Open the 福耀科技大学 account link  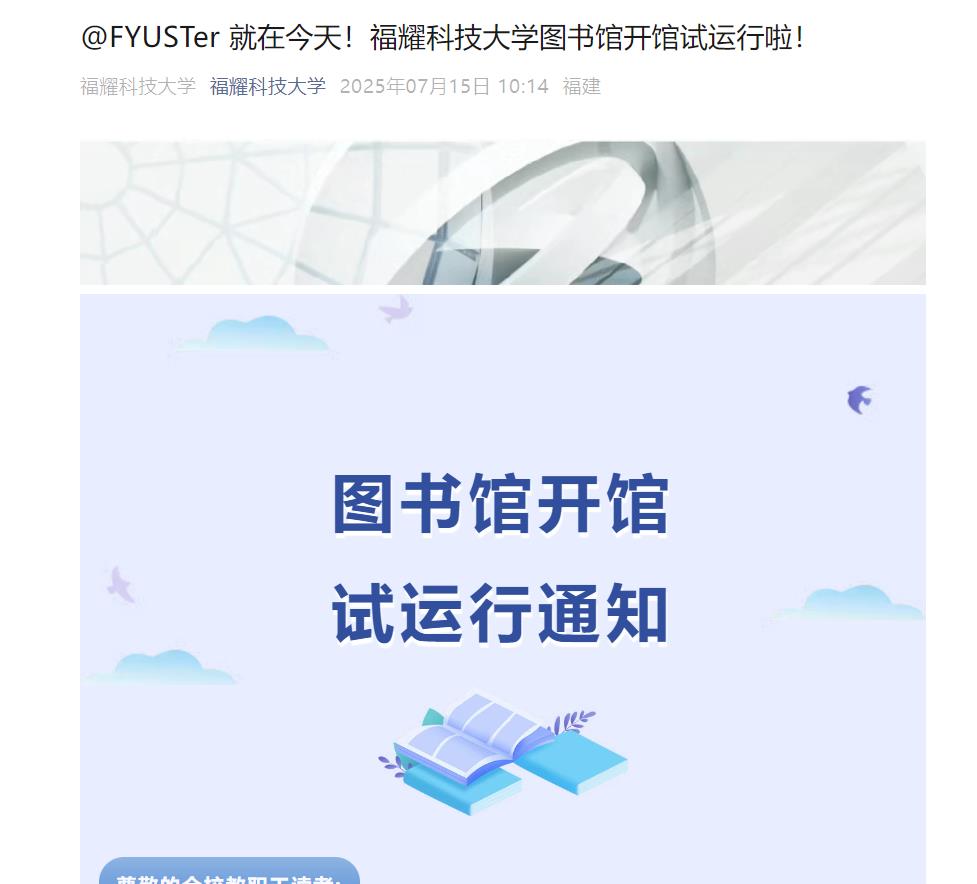click(267, 87)
